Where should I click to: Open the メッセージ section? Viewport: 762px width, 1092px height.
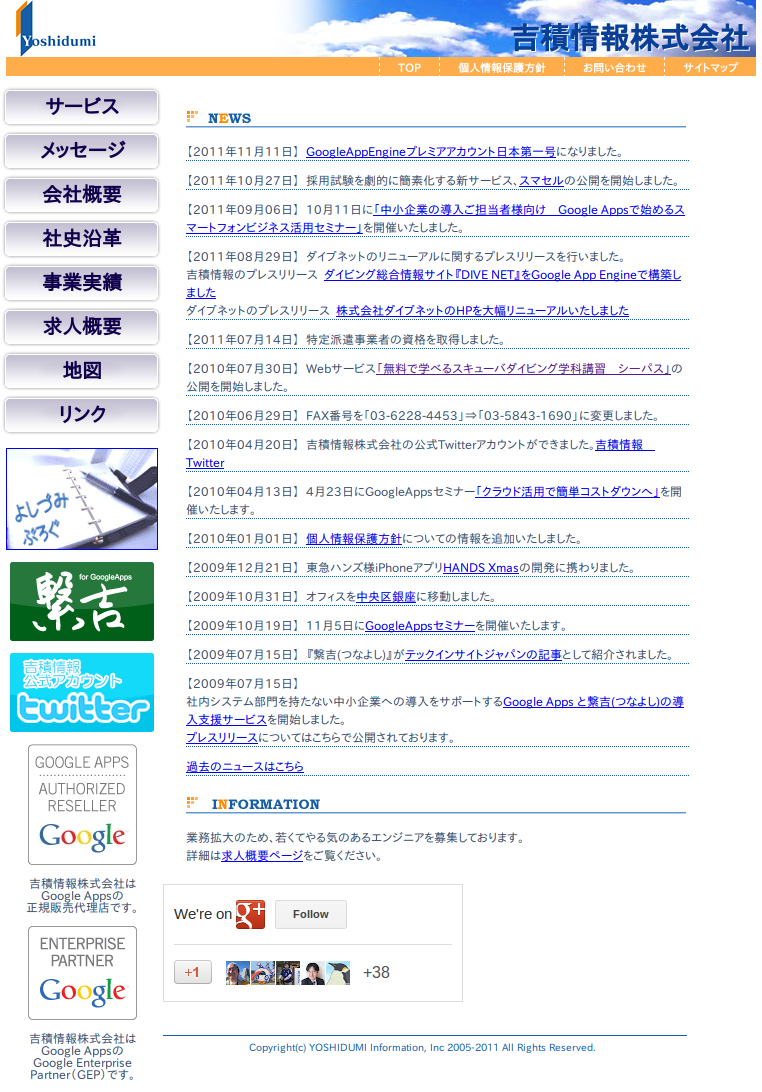(81, 151)
